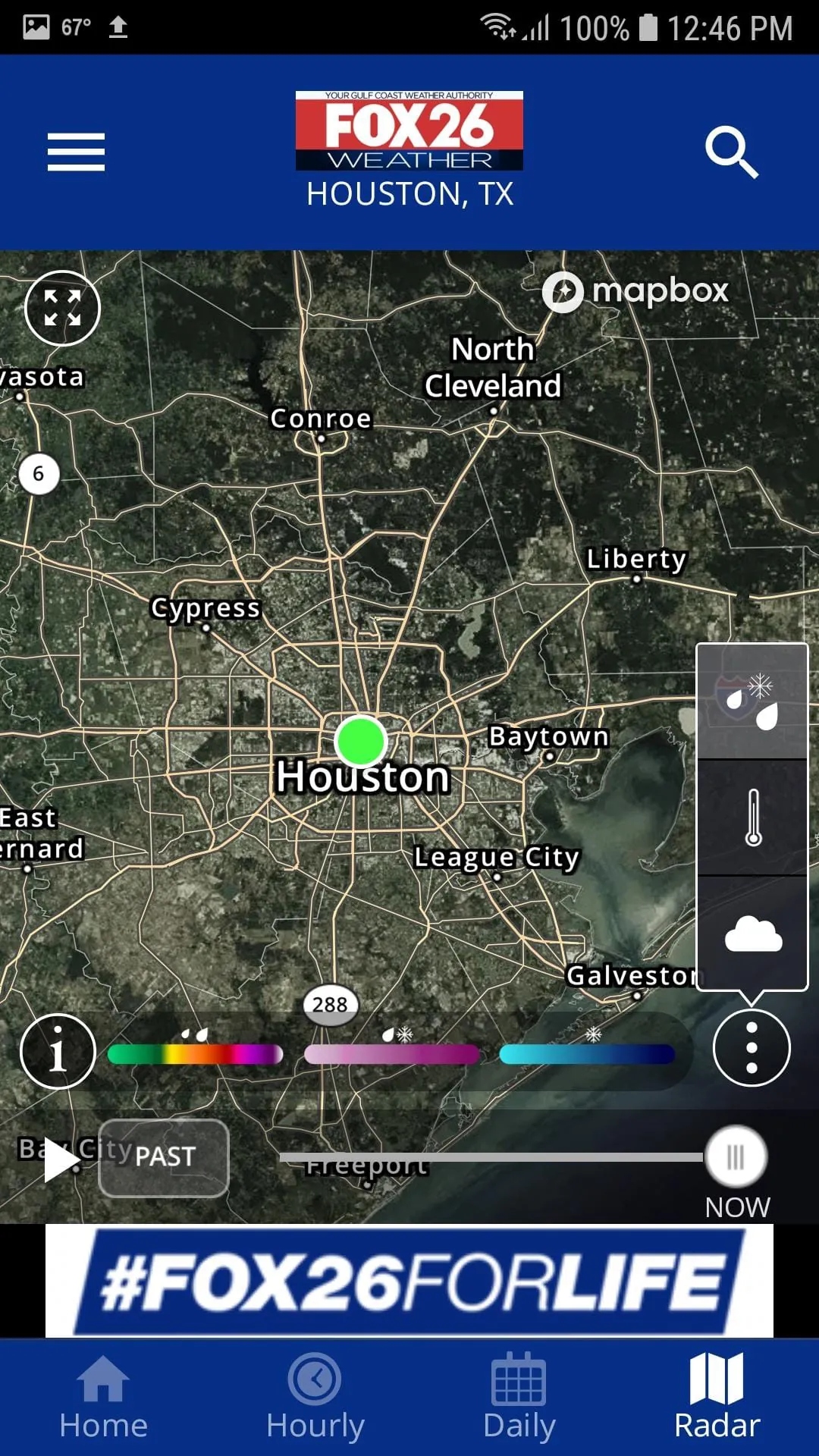
Task: Open the radar info legend icon
Action: 59,1052
